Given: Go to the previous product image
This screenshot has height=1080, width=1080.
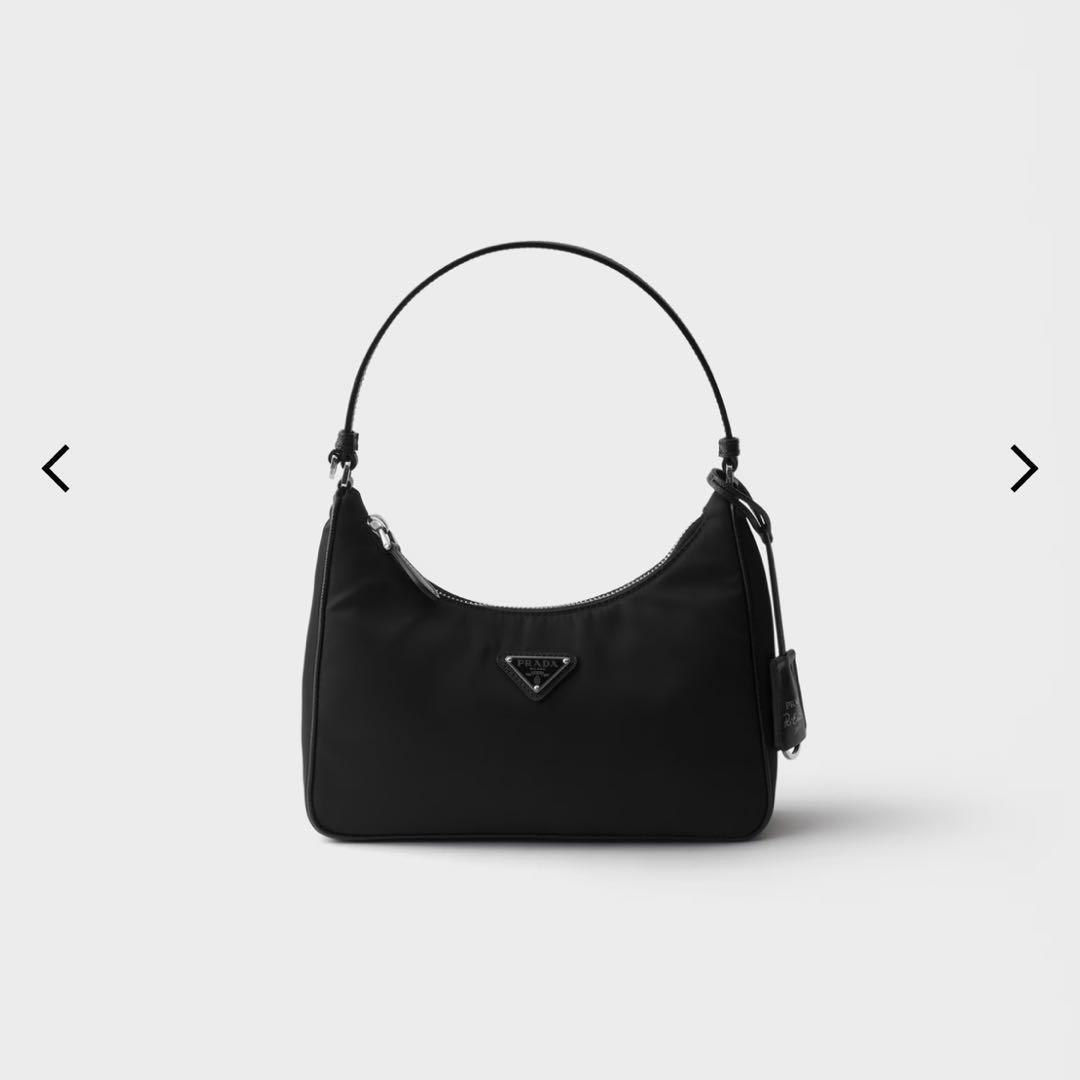Looking at the screenshot, I should click(56, 468).
